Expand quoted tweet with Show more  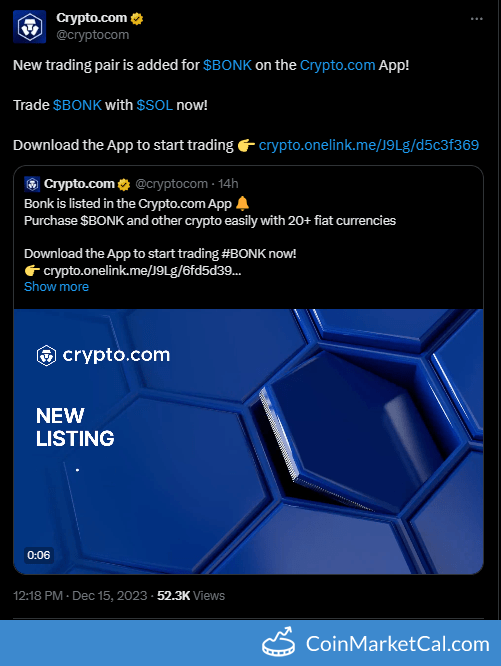(x=56, y=287)
